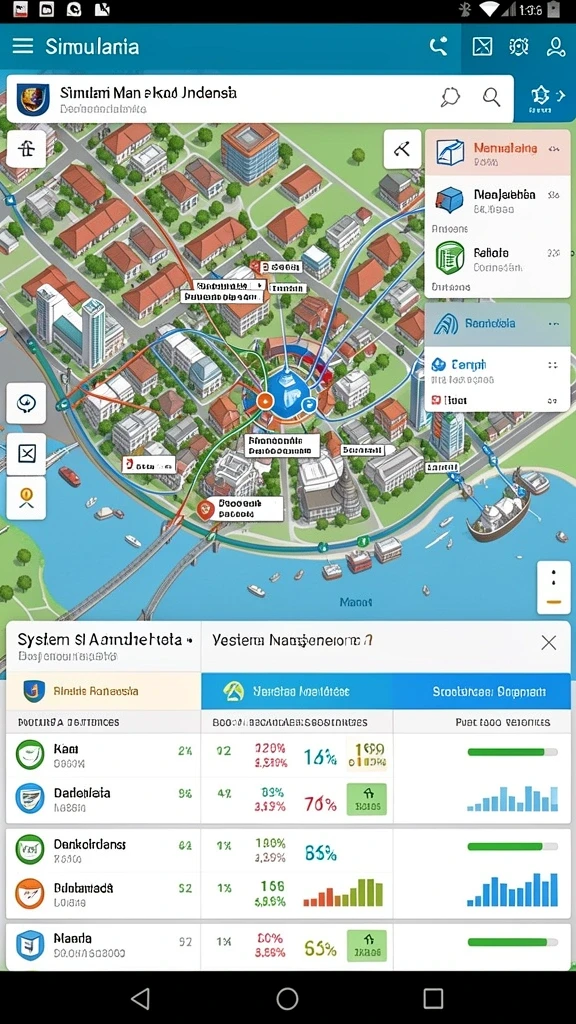This screenshot has width=576, height=1024.
Task: Go back with the system back button
Action: pyautogui.click(x=140, y=998)
